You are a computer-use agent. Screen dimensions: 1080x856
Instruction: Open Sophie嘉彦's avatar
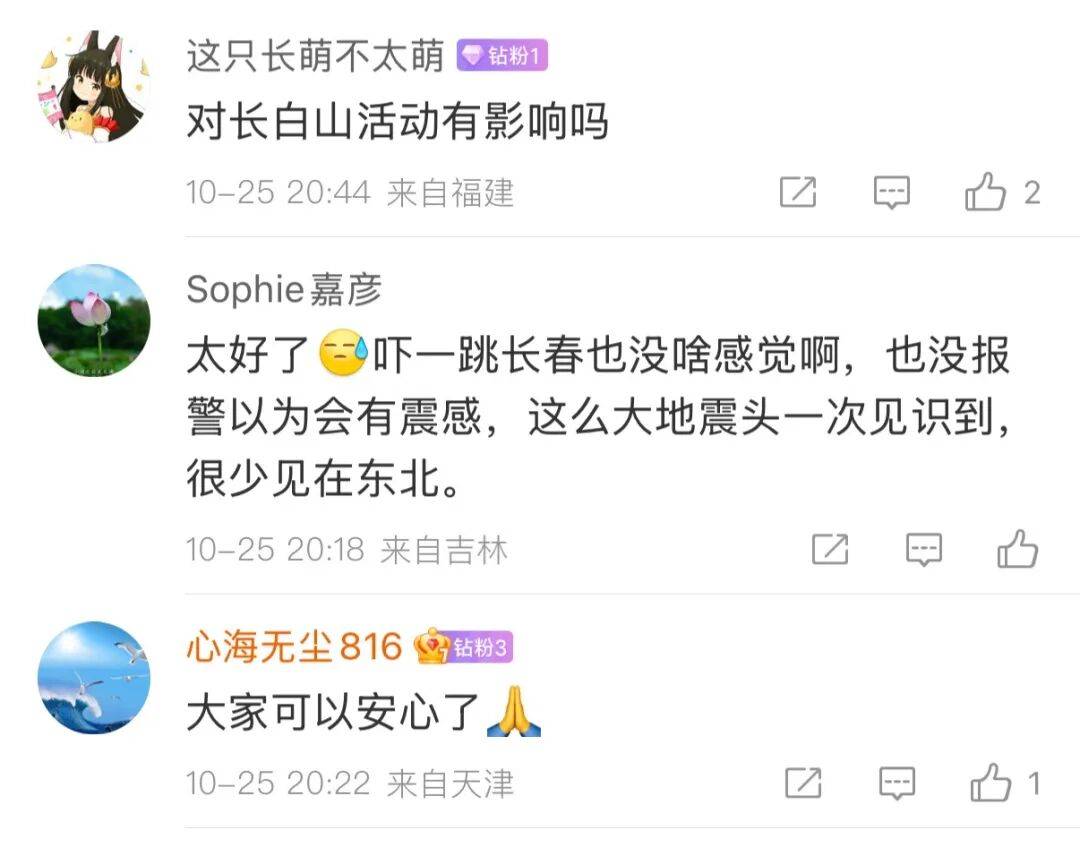click(93, 320)
